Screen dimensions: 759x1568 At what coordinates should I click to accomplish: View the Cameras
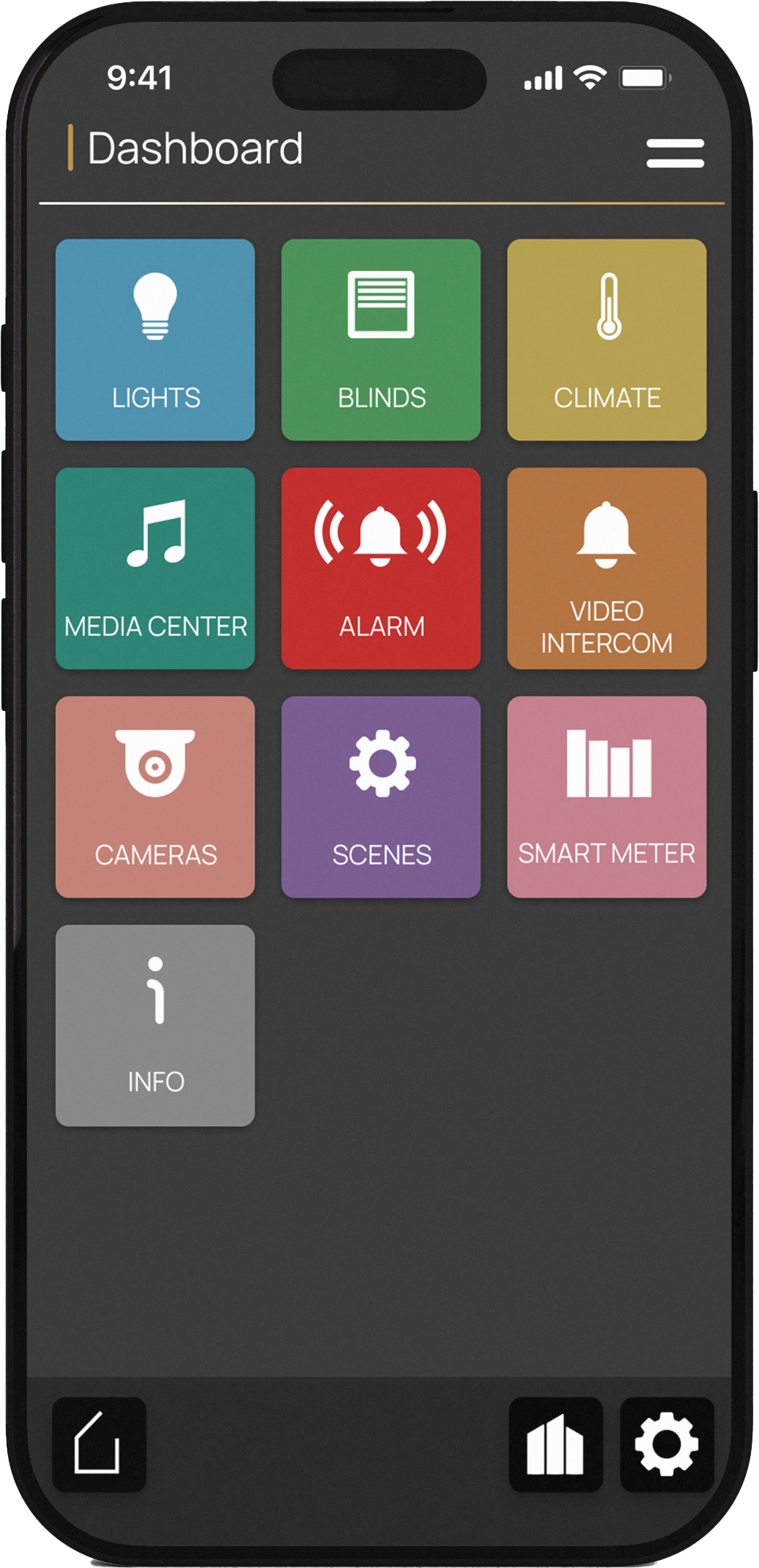(x=155, y=797)
